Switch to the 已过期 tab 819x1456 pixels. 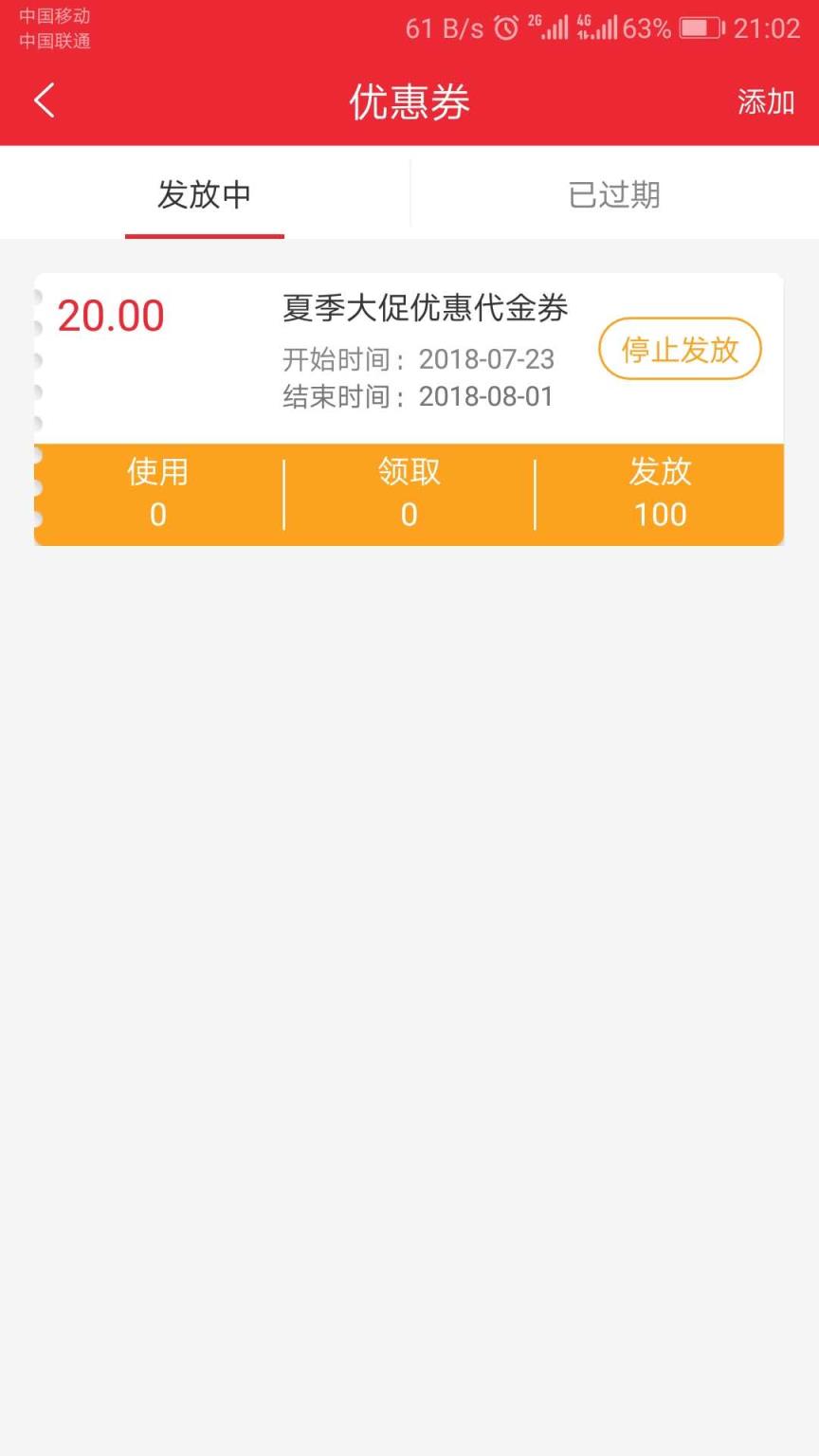click(613, 194)
